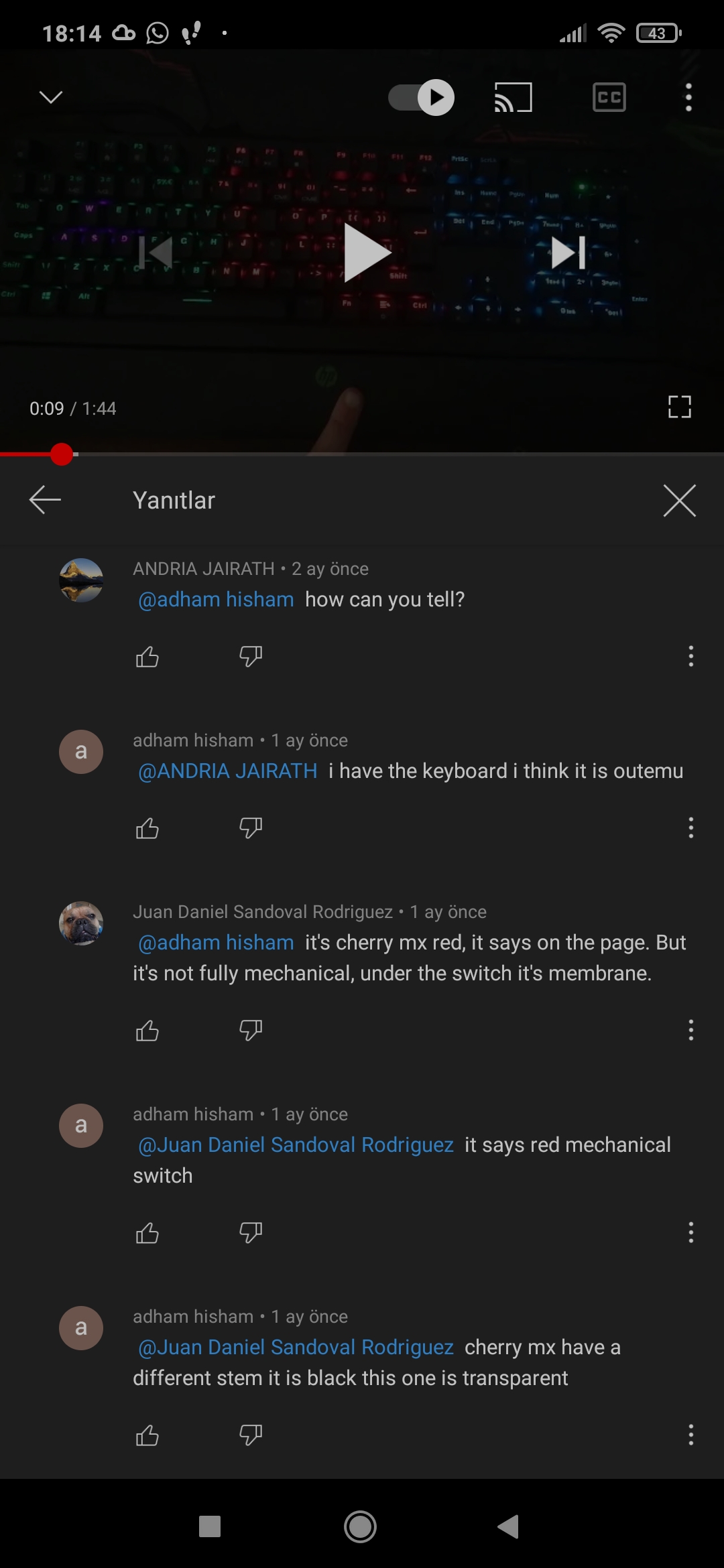
Task: Go back from Yanıtlar with the arrow
Action: (46, 500)
